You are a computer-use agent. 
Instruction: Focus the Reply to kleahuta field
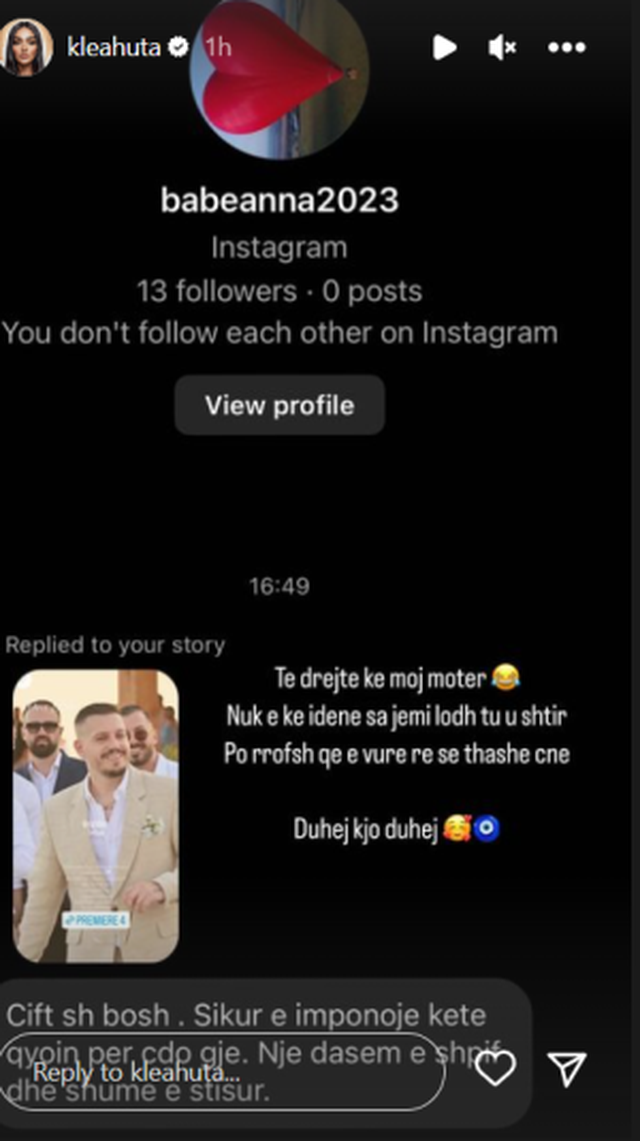click(223, 1072)
